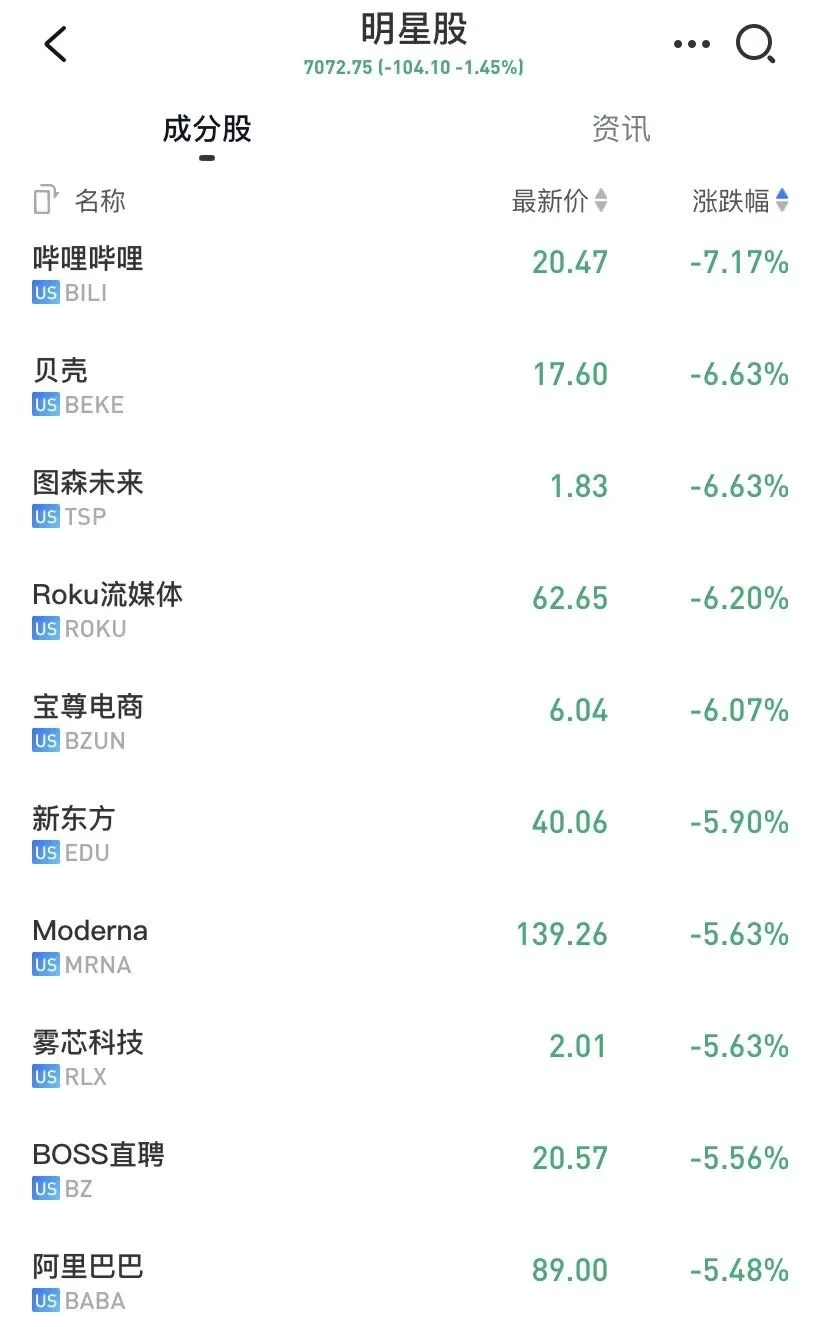Open the three-dot overflow menu
Viewport: 828px width, 1327px height.
pos(692,44)
